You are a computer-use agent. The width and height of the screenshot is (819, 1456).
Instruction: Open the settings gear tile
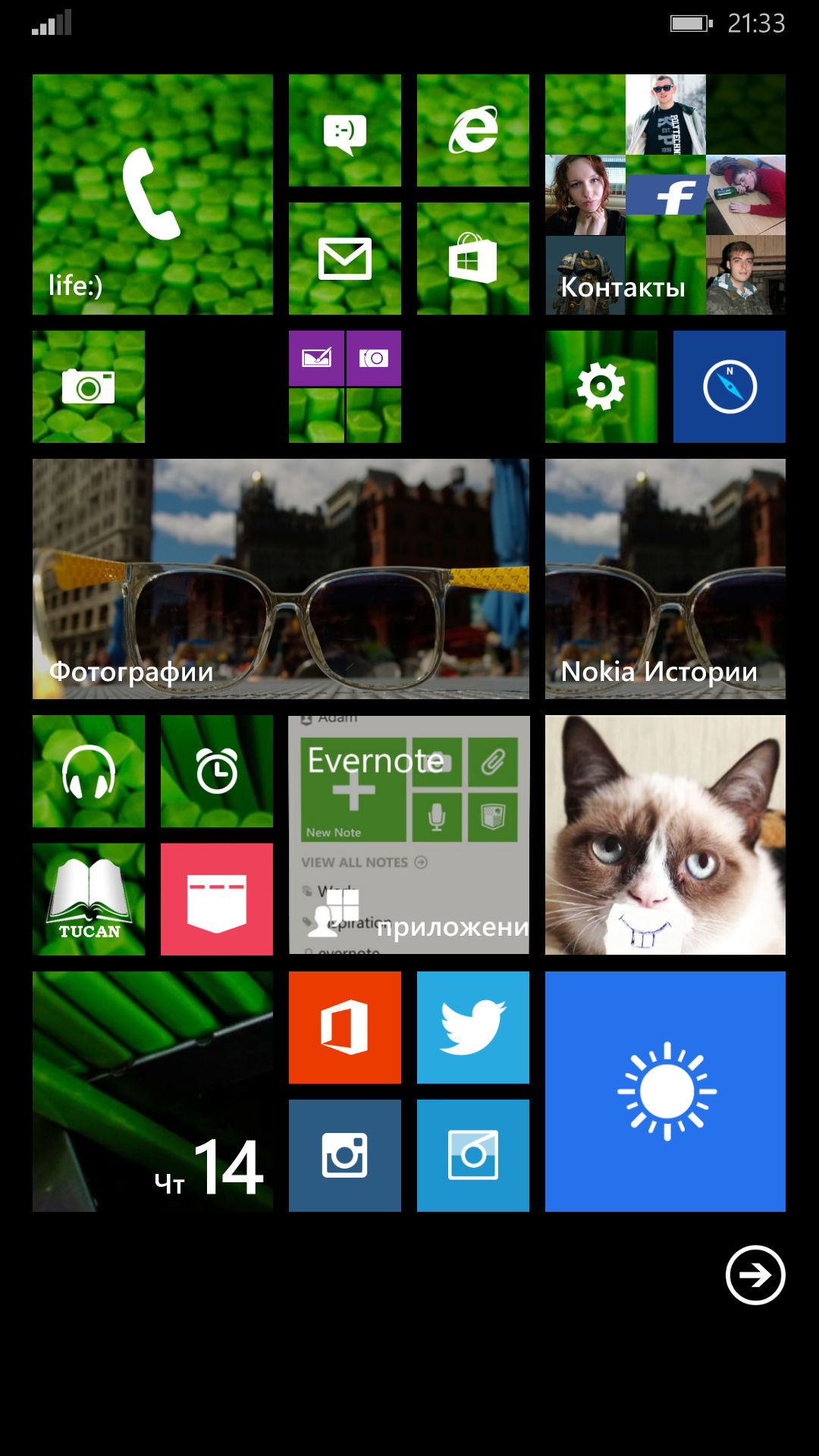pos(601,387)
